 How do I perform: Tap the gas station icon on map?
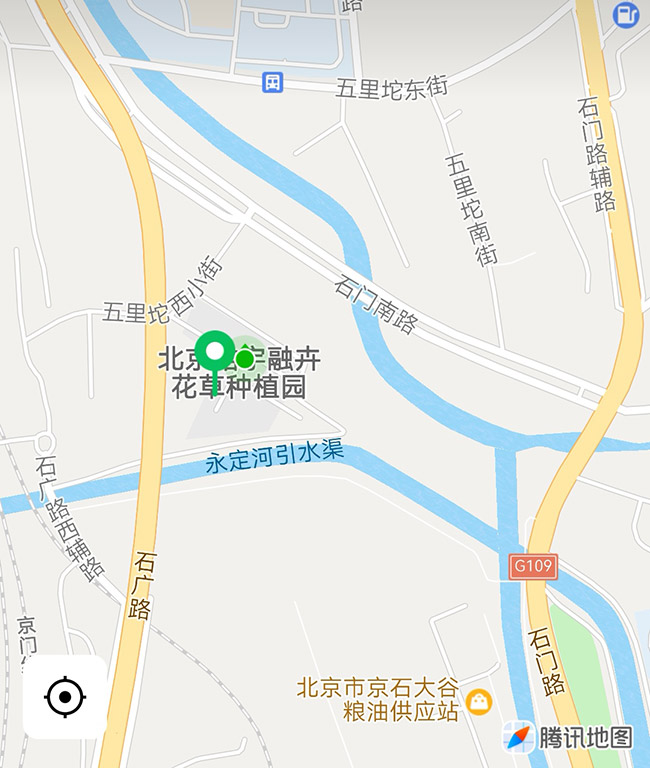(x=626, y=15)
